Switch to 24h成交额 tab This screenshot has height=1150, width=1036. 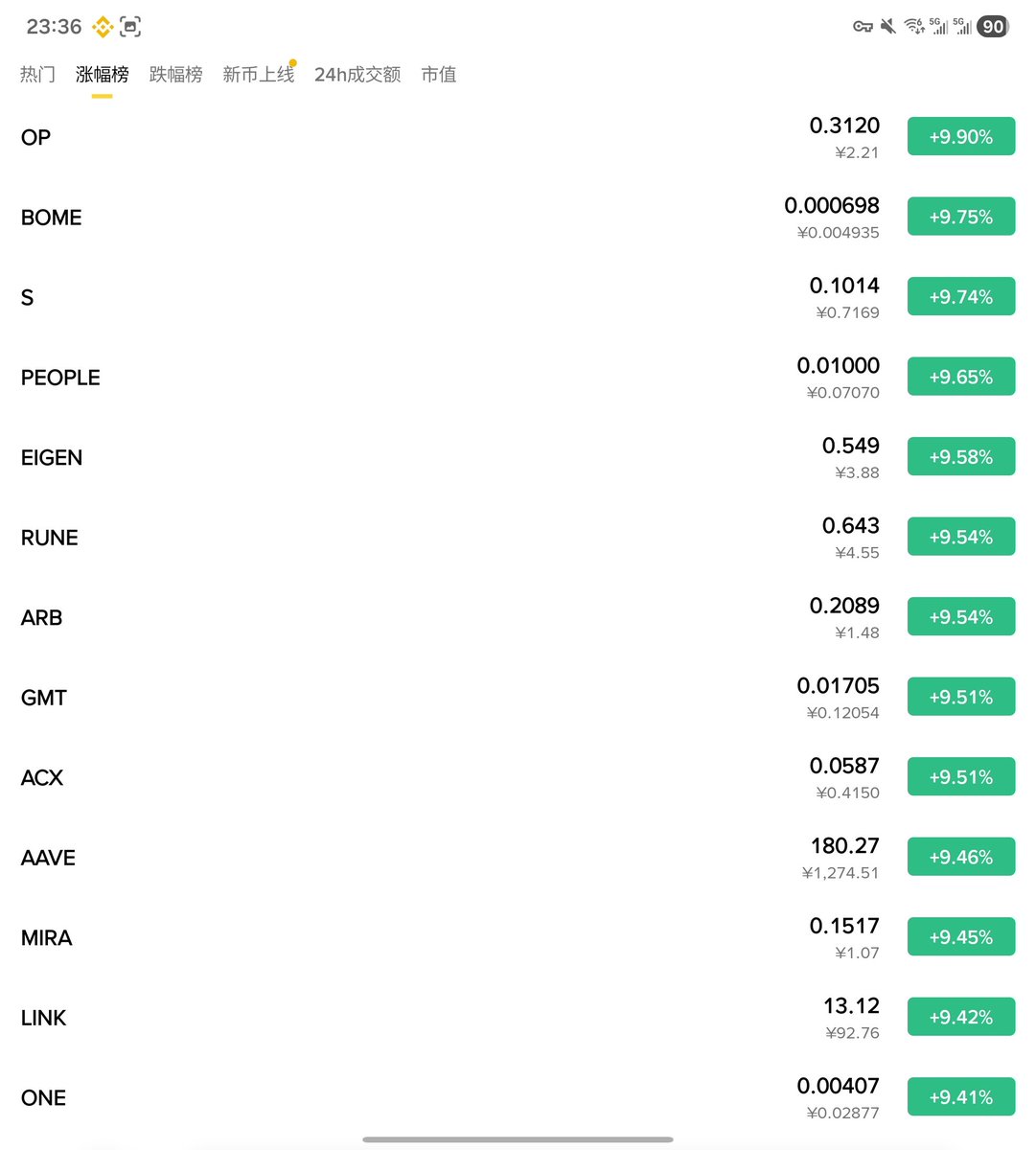(357, 75)
